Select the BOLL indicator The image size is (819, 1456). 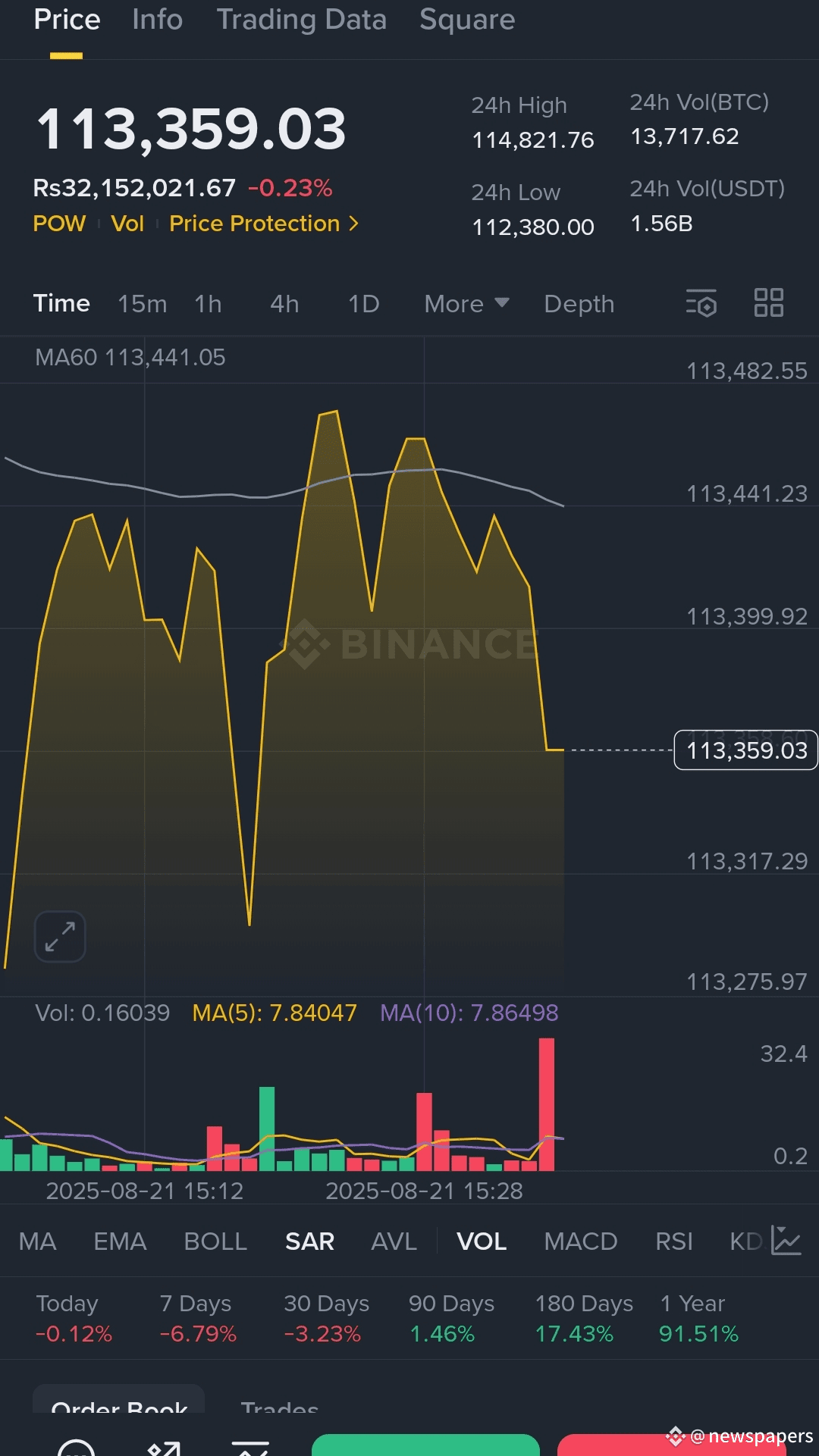click(x=215, y=1242)
